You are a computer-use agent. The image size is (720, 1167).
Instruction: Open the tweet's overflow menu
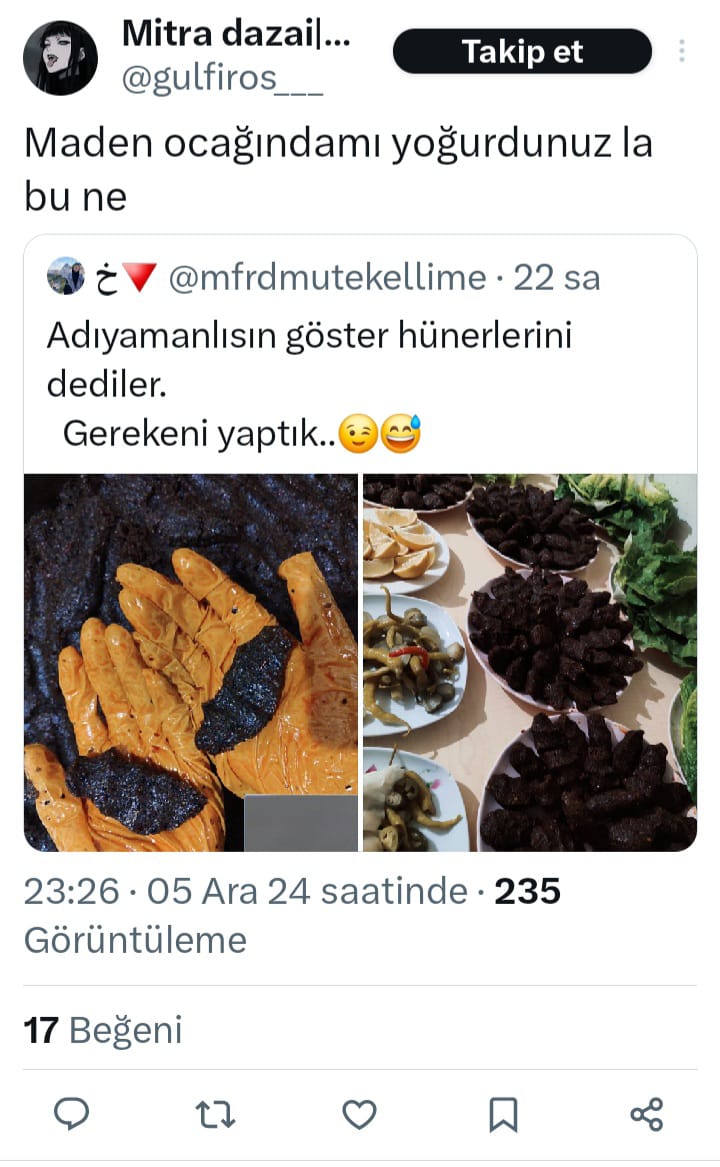pyautogui.click(x=682, y=51)
